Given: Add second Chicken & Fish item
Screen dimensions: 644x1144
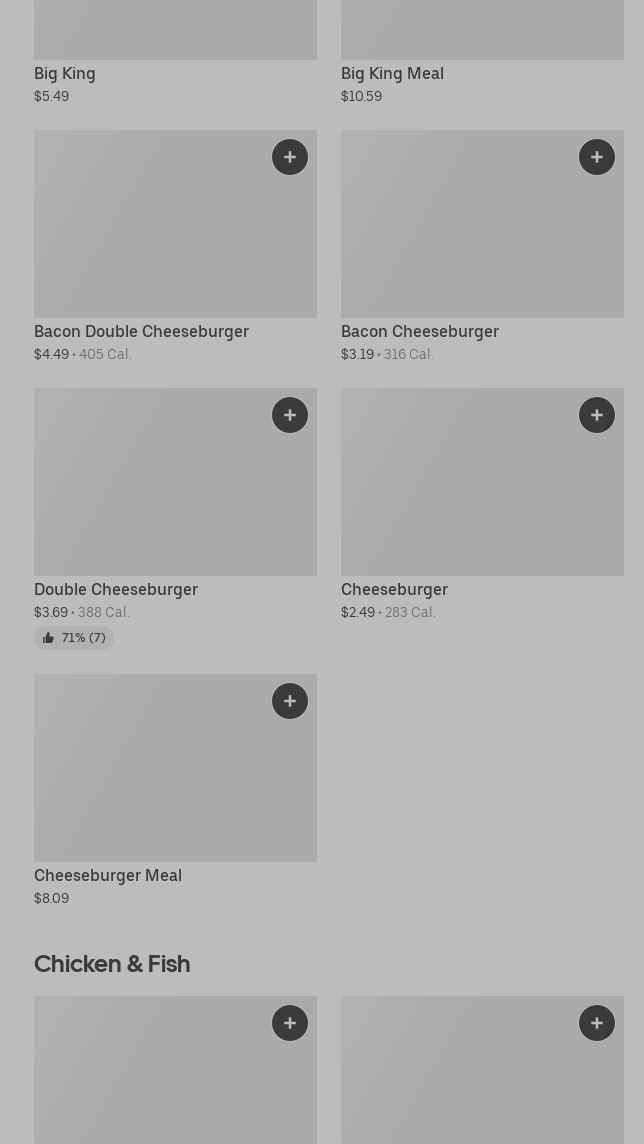Looking at the screenshot, I should (597, 1023).
